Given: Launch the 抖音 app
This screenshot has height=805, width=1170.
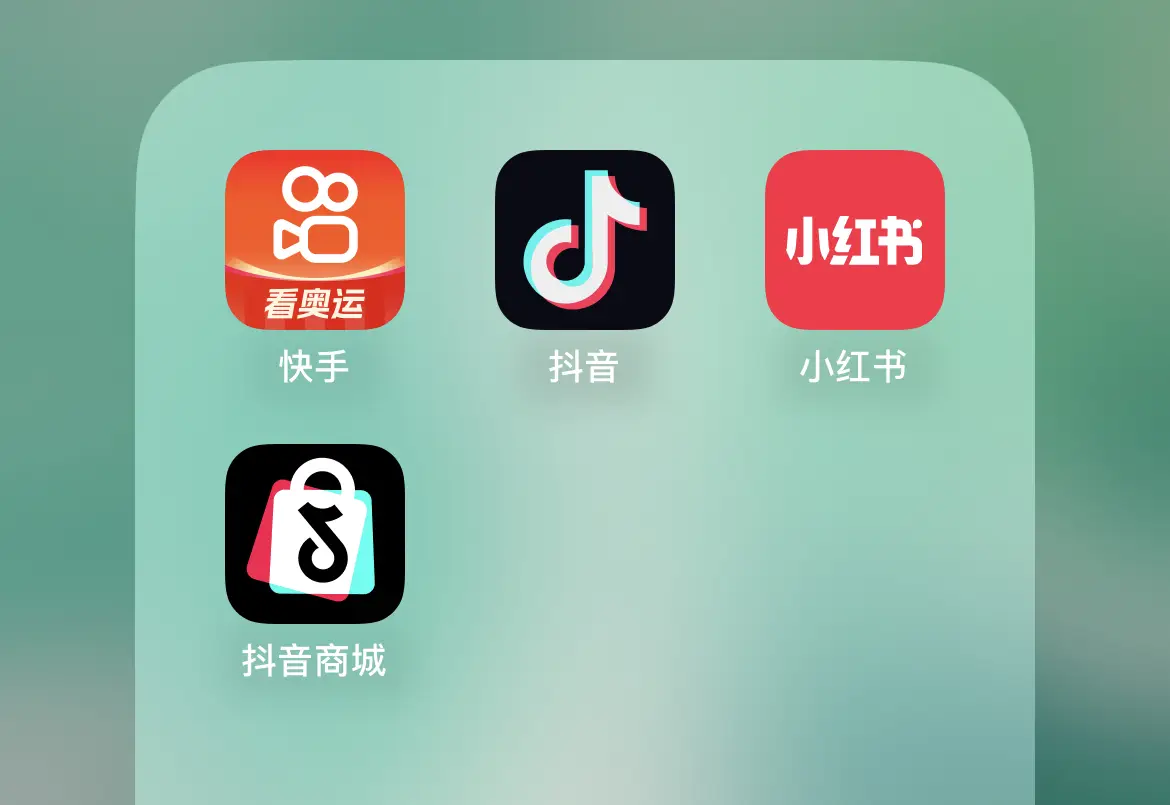Looking at the screenshot, I should coord(585,240).
